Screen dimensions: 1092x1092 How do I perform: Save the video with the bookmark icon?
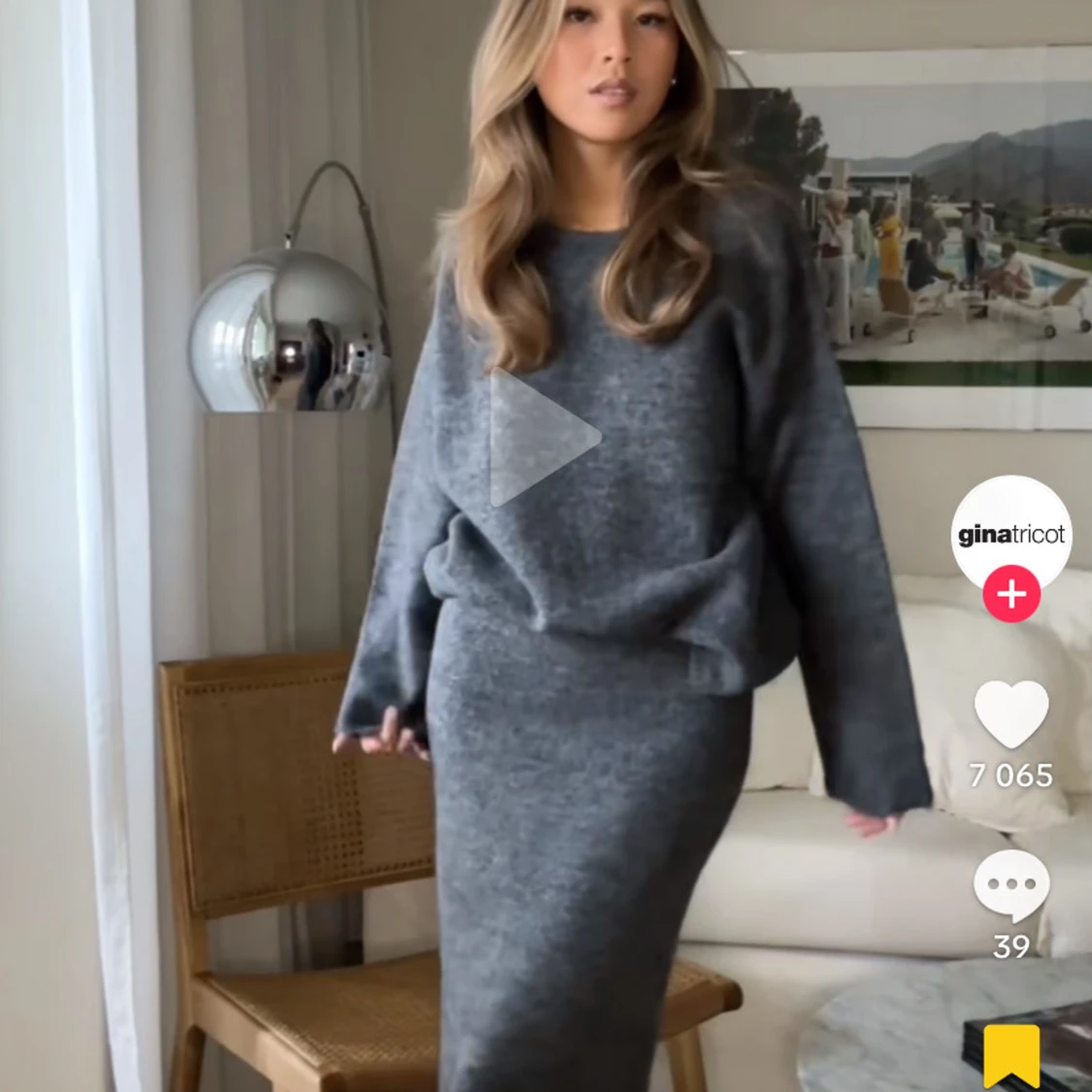(1010, 1055)
